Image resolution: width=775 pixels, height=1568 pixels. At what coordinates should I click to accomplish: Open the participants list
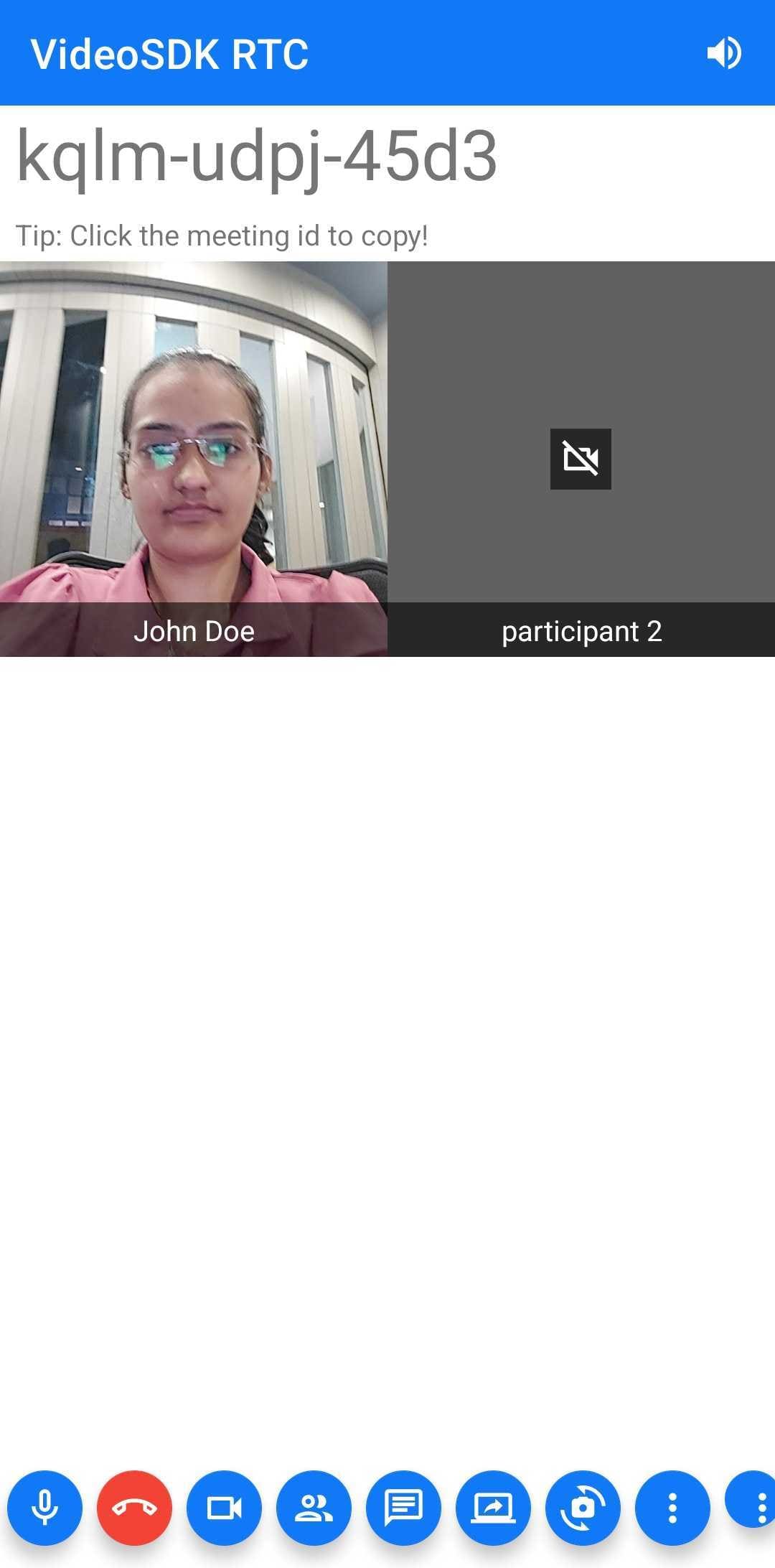tap(314, 1508)
